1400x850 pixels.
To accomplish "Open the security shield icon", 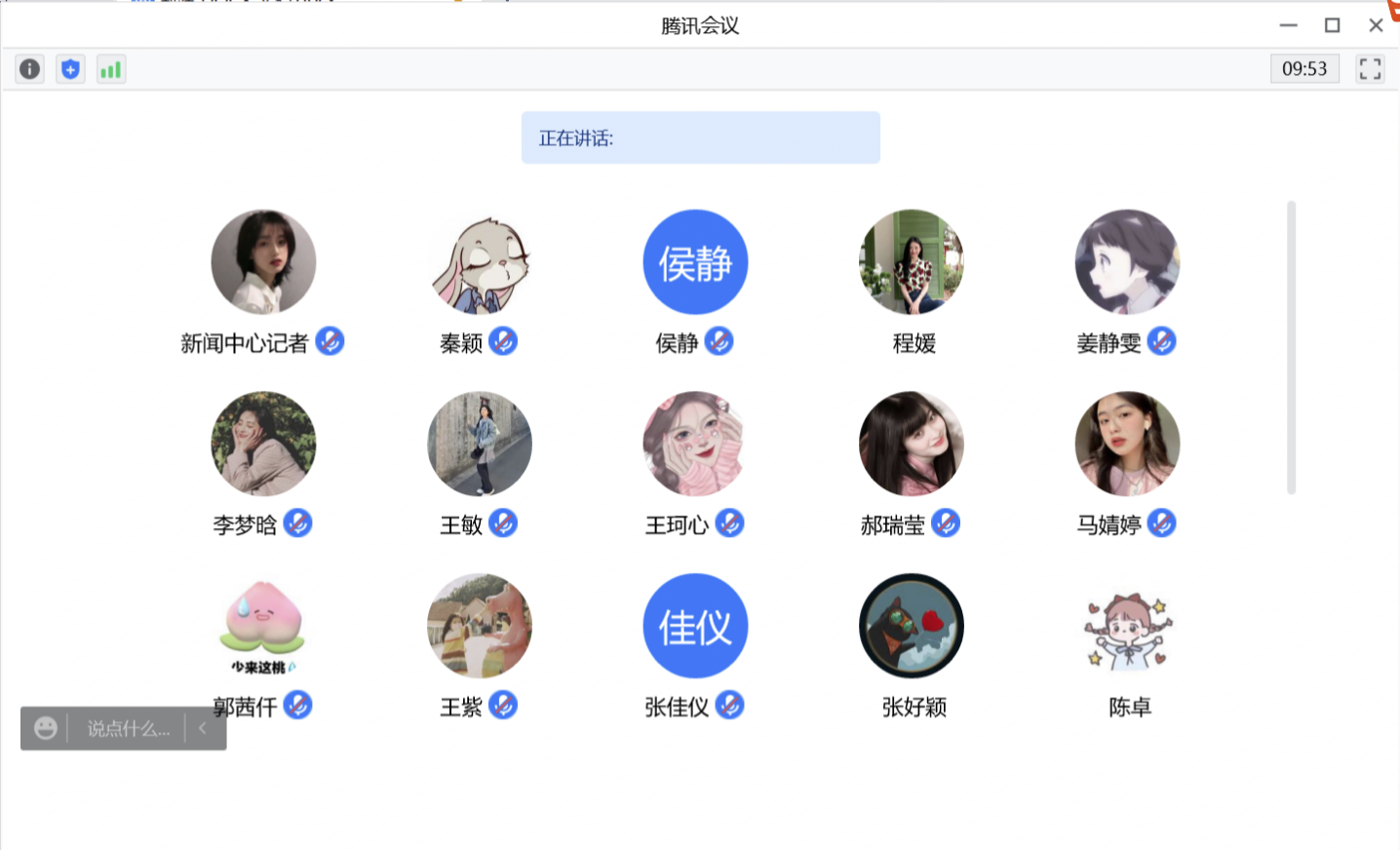I will point(70,69).
